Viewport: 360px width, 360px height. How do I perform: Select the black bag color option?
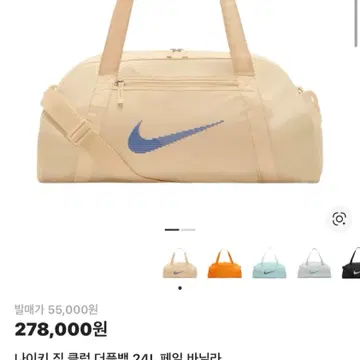click(x=351, y=263)
